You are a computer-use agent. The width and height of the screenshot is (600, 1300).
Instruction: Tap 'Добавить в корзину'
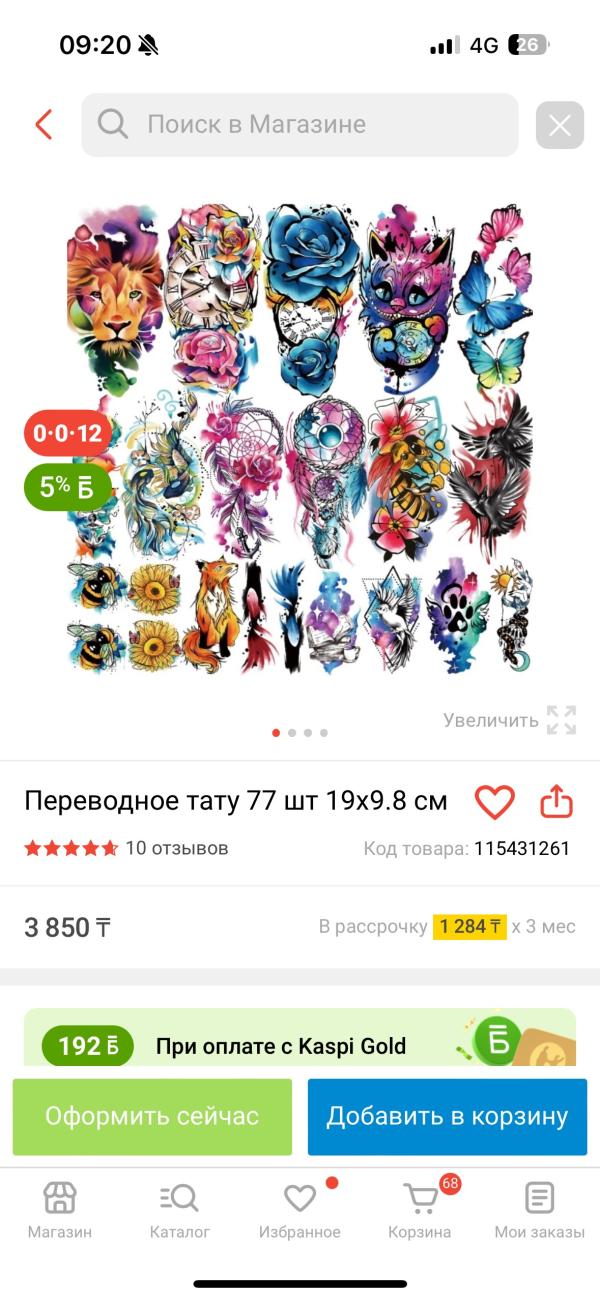tap(447, 1117)
